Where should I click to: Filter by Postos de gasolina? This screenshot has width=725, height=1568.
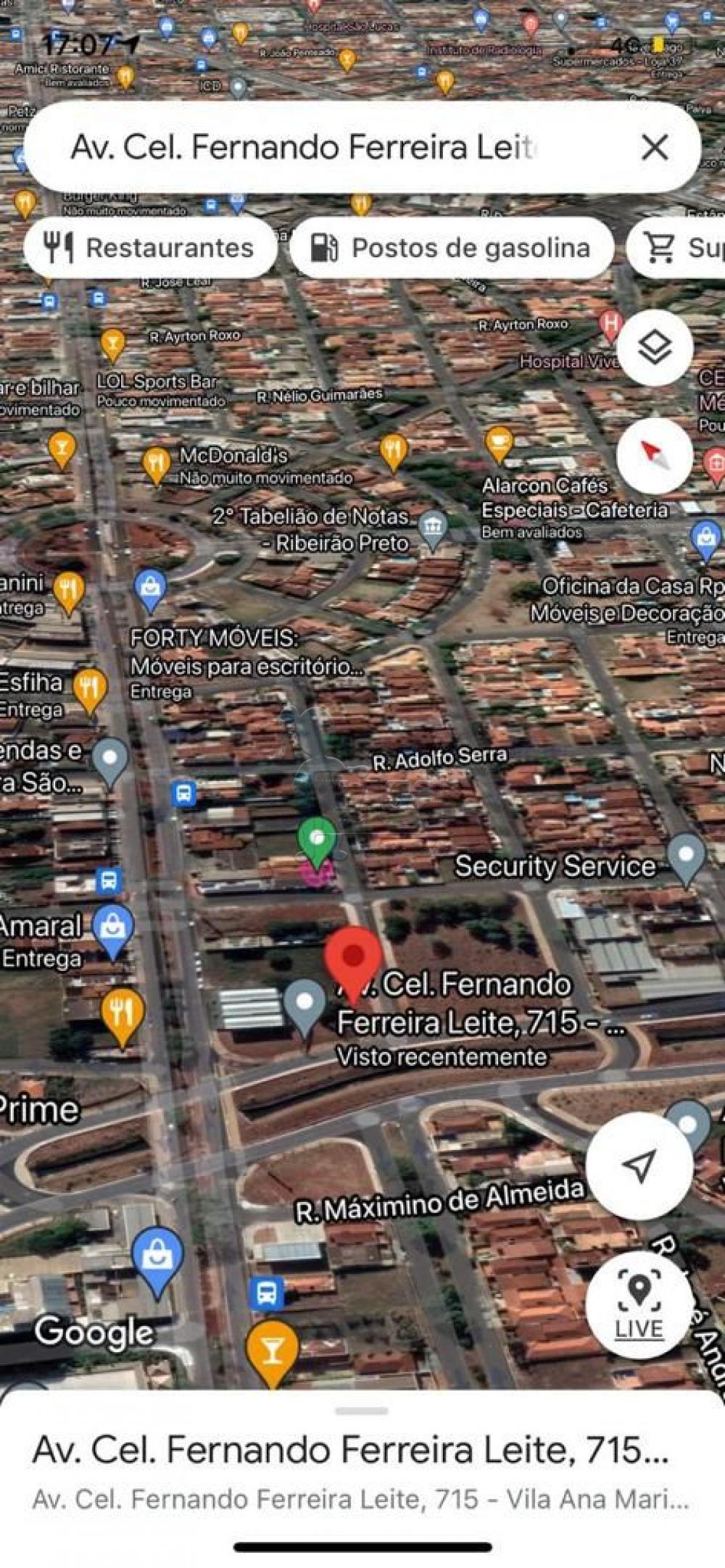click(x=451, y=248)
